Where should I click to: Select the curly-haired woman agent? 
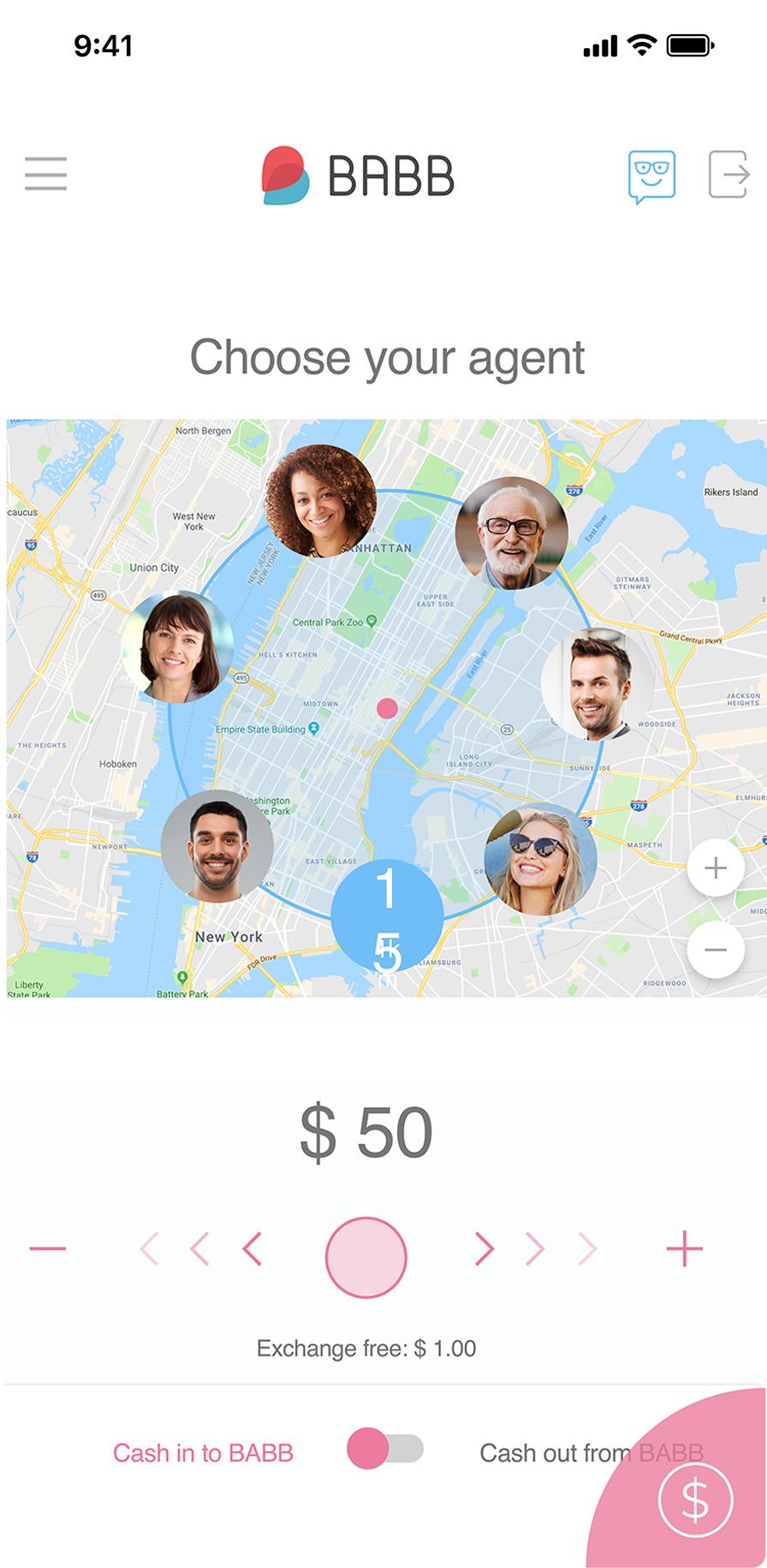pyautogui.click(x=320, y=501)
